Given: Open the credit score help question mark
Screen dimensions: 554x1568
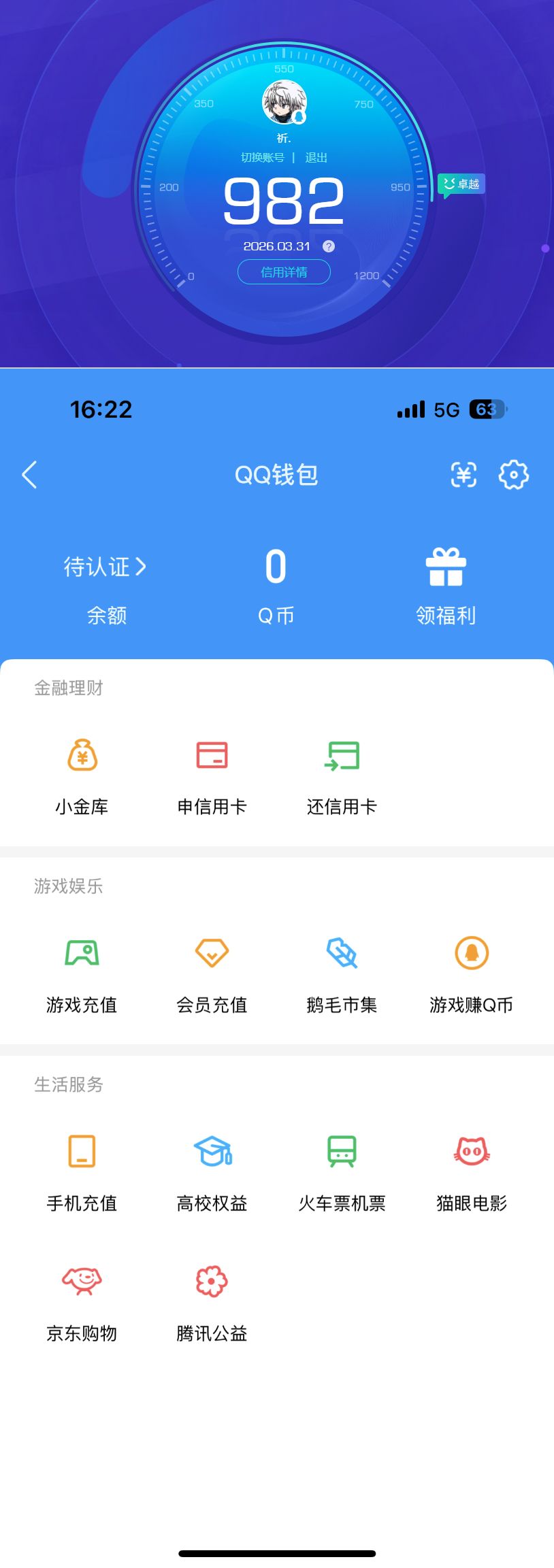Looking at the screenshot, I should pyautogui.click(x=329, y=246).
